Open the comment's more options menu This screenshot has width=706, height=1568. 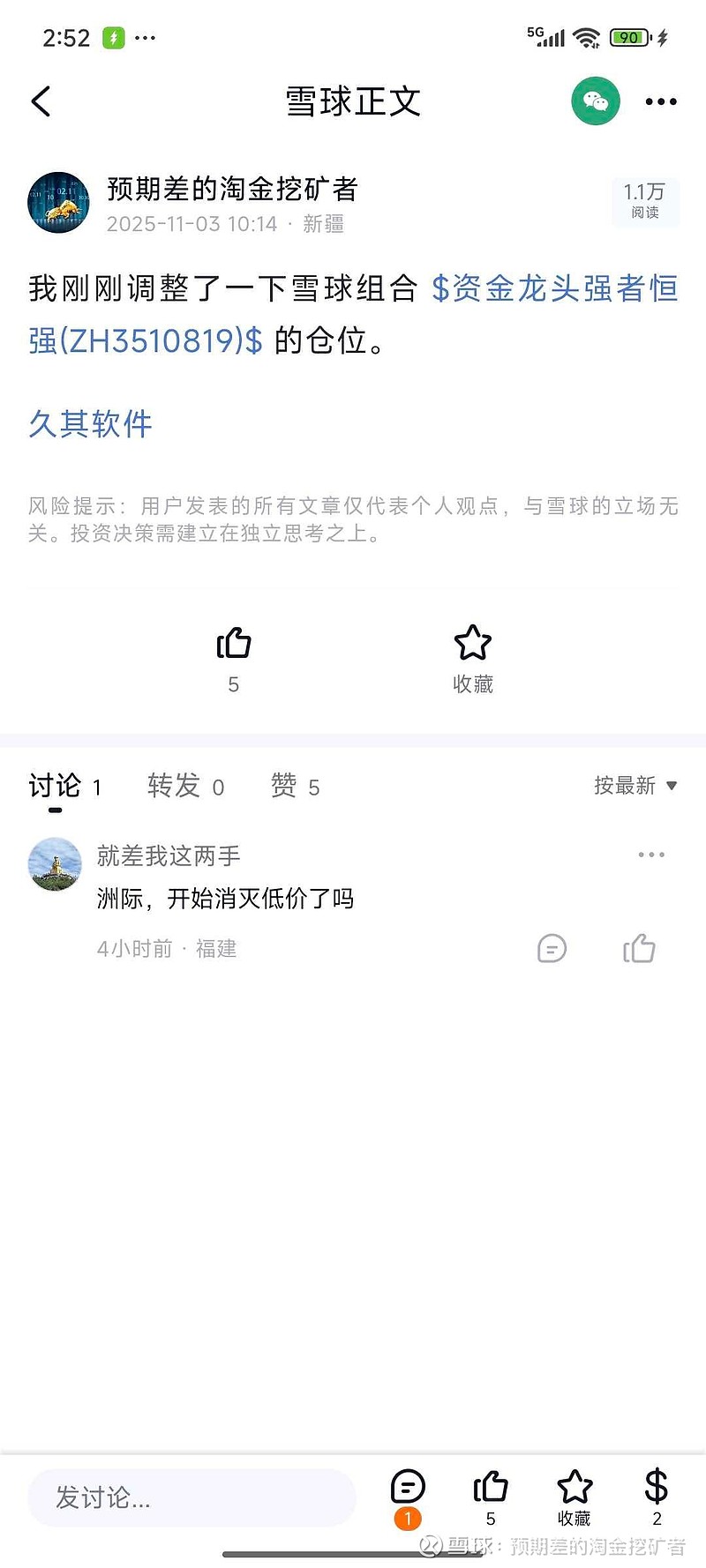pos(650,854)
